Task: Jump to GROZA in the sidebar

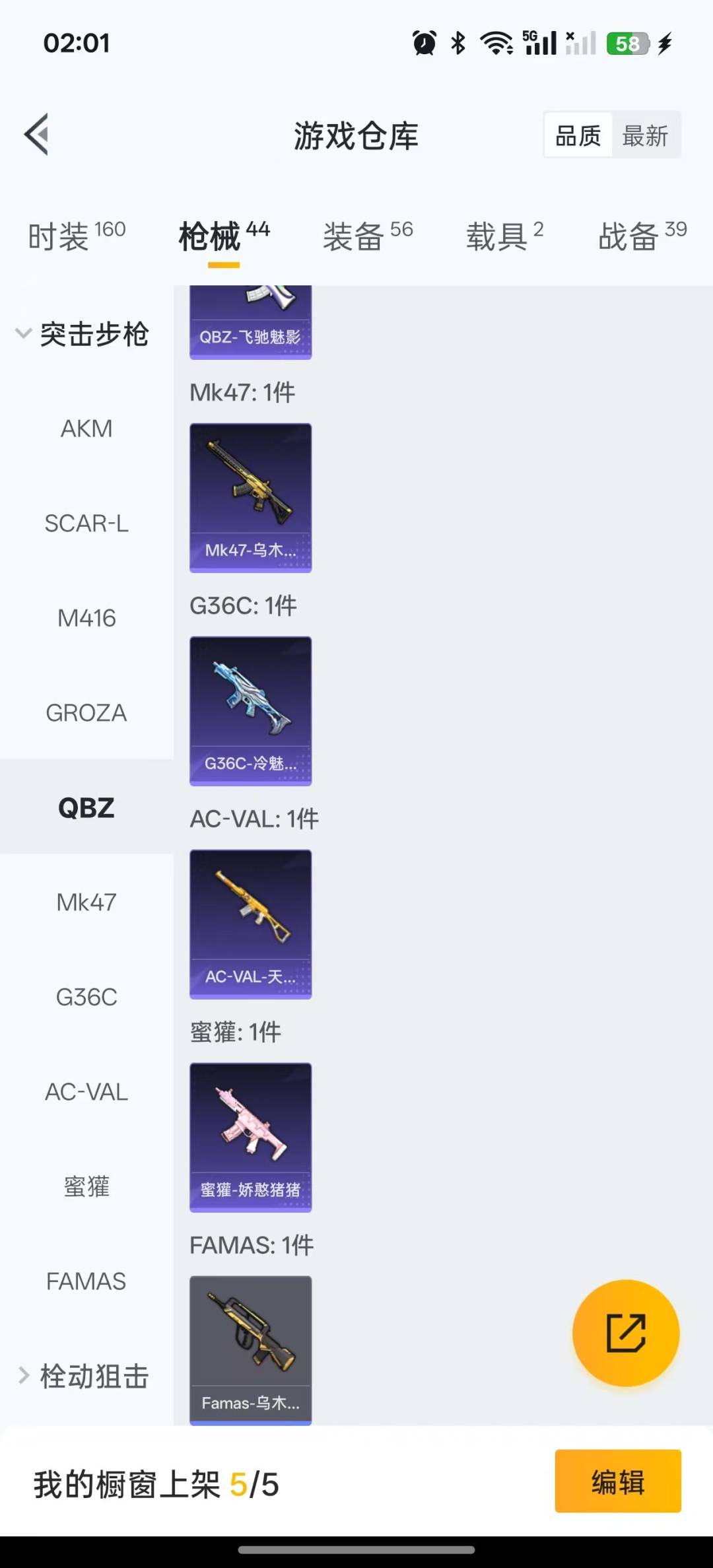Action: point(86,713)
